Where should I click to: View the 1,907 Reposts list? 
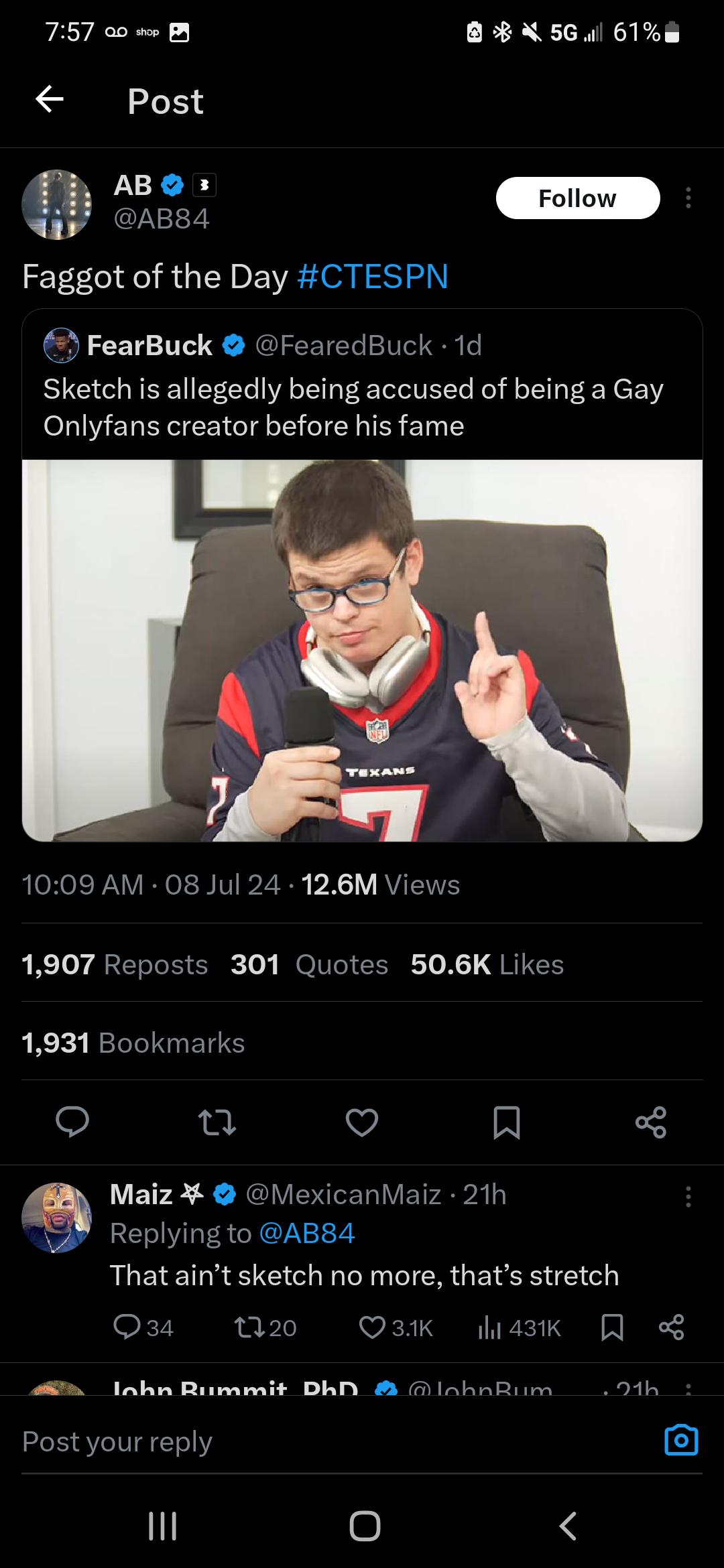coord(115,965)
